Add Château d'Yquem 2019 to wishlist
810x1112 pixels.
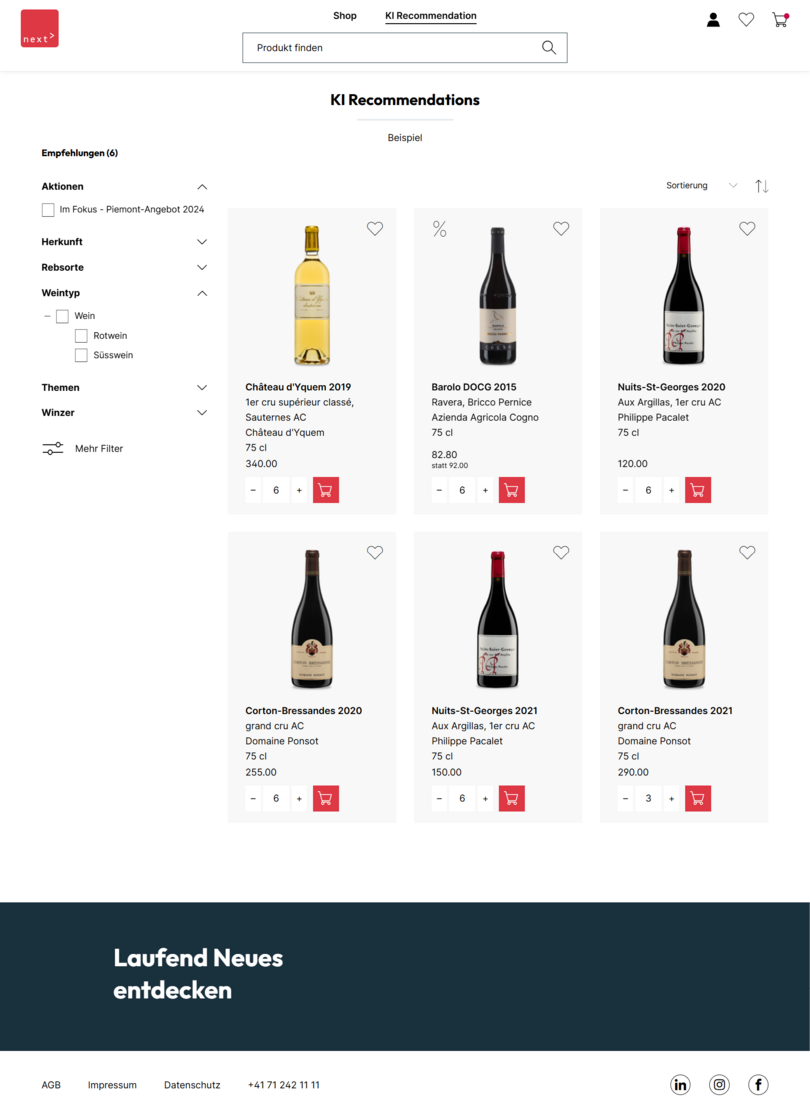pos(375,229)
